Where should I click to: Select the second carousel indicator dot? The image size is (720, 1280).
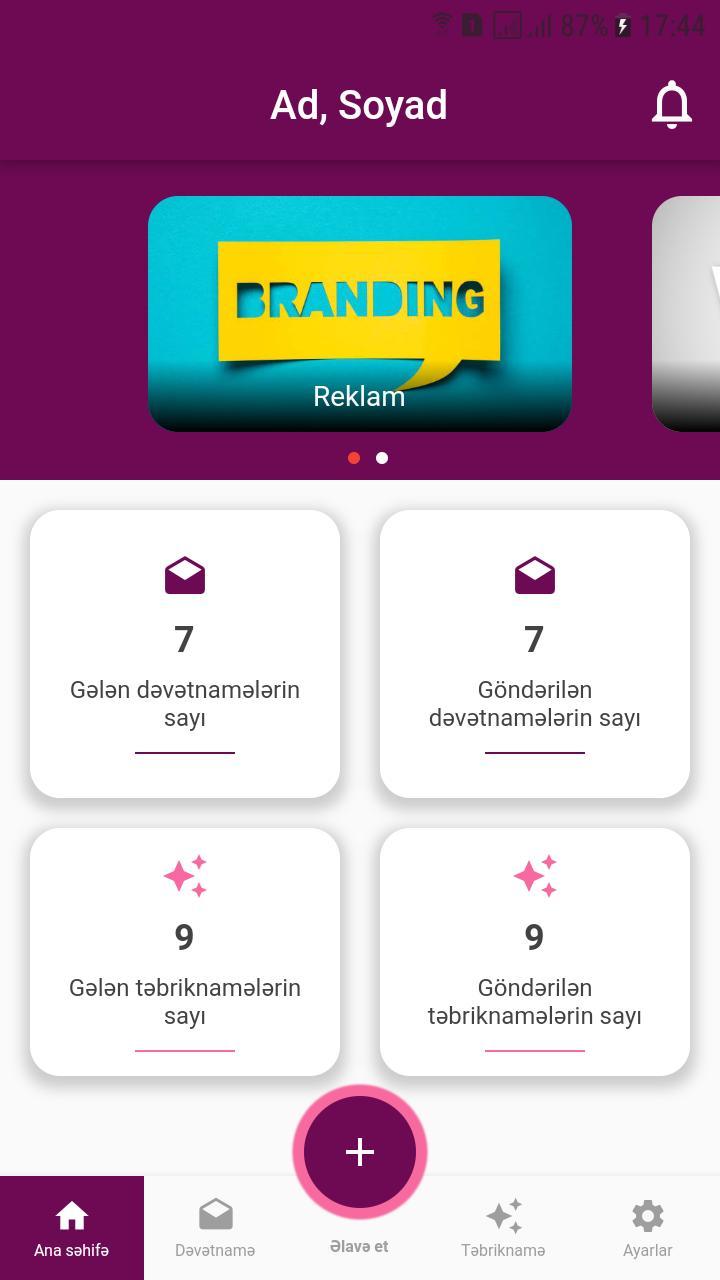click(x=381, y=458)
